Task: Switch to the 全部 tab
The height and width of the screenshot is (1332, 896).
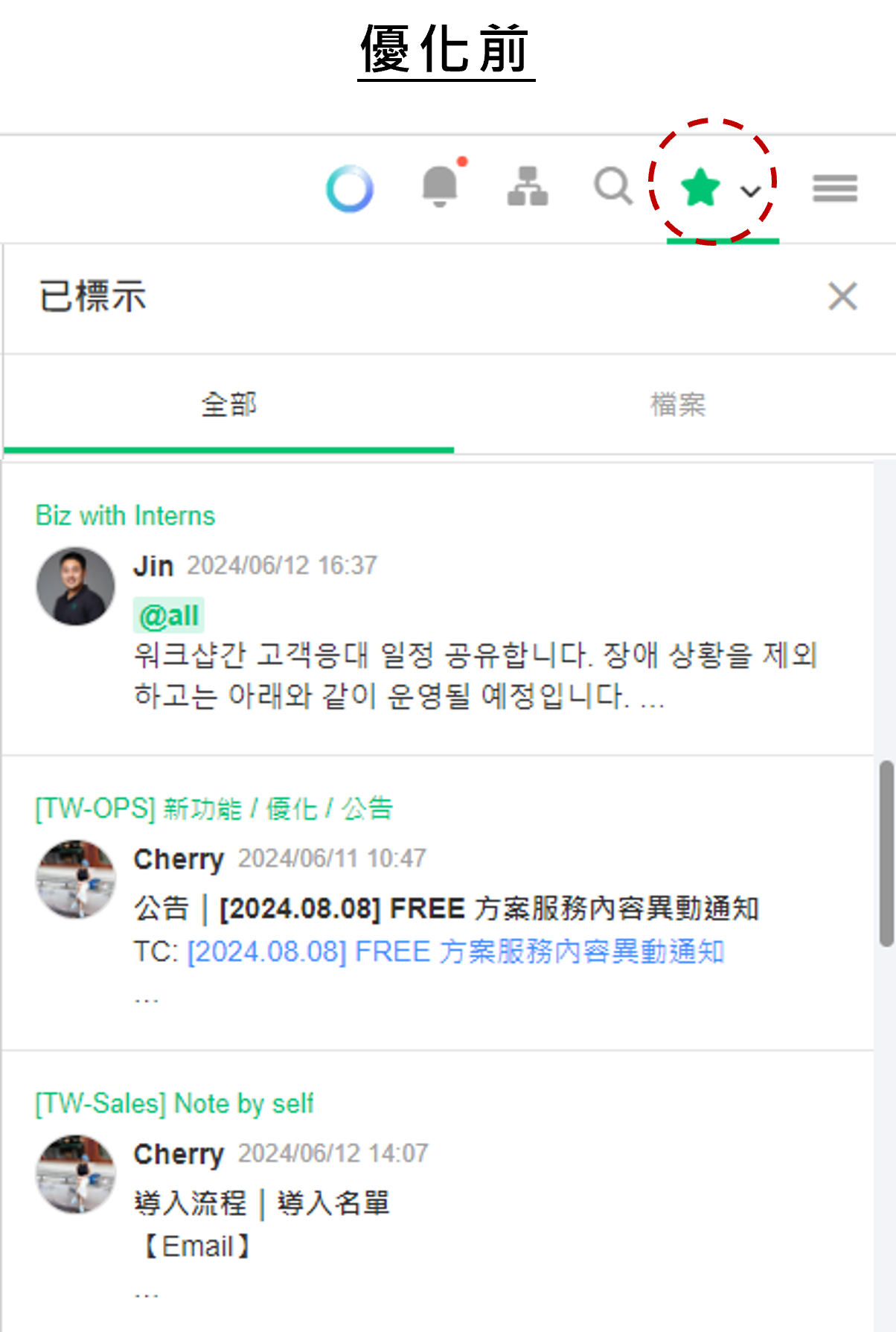Action: (228, 405)
